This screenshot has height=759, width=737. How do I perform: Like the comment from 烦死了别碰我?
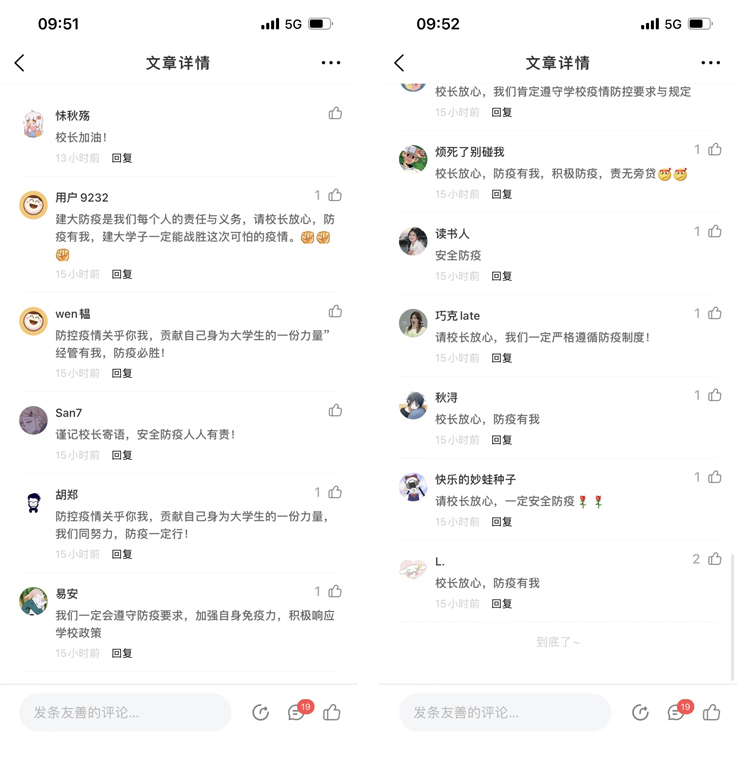715,150
